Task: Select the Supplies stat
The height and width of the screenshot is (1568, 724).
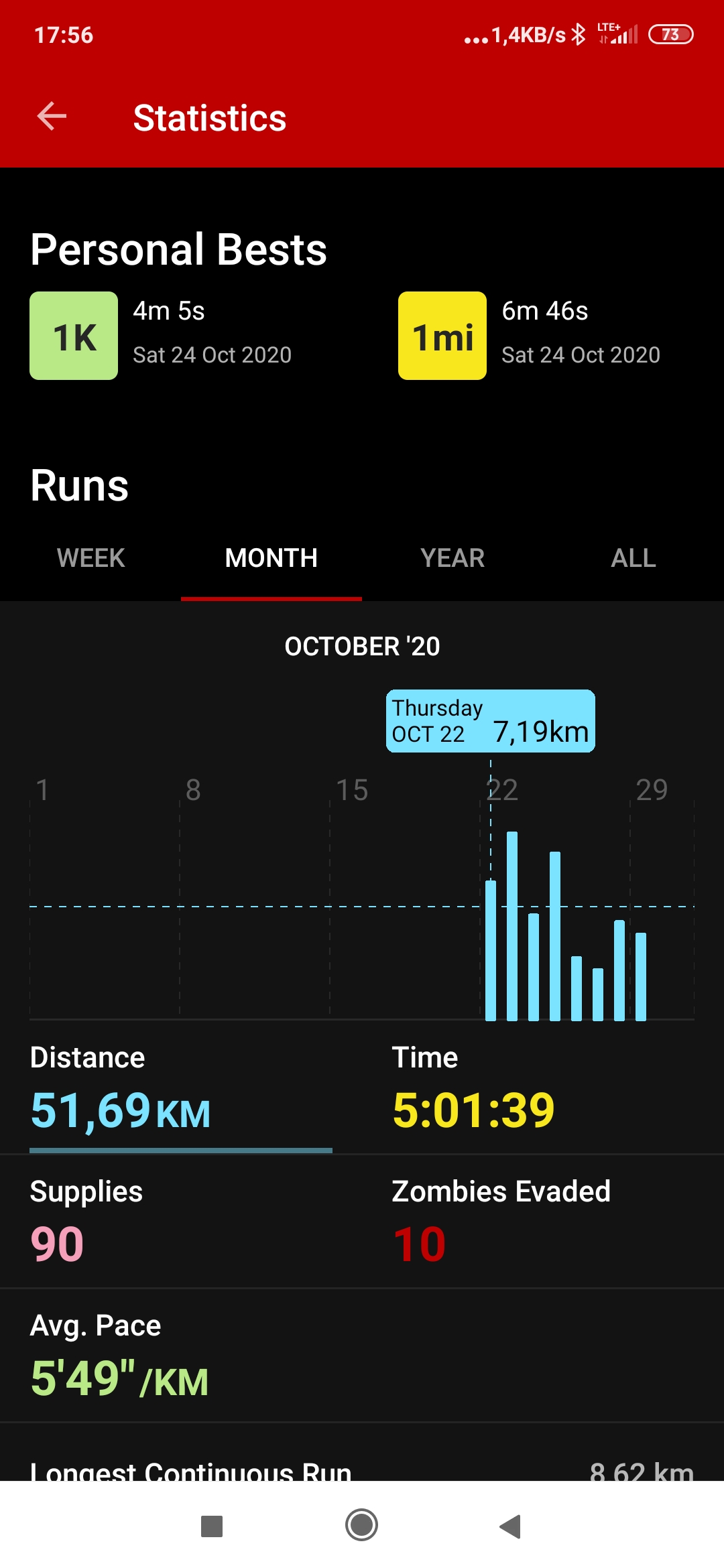Action: [181, 1222]
